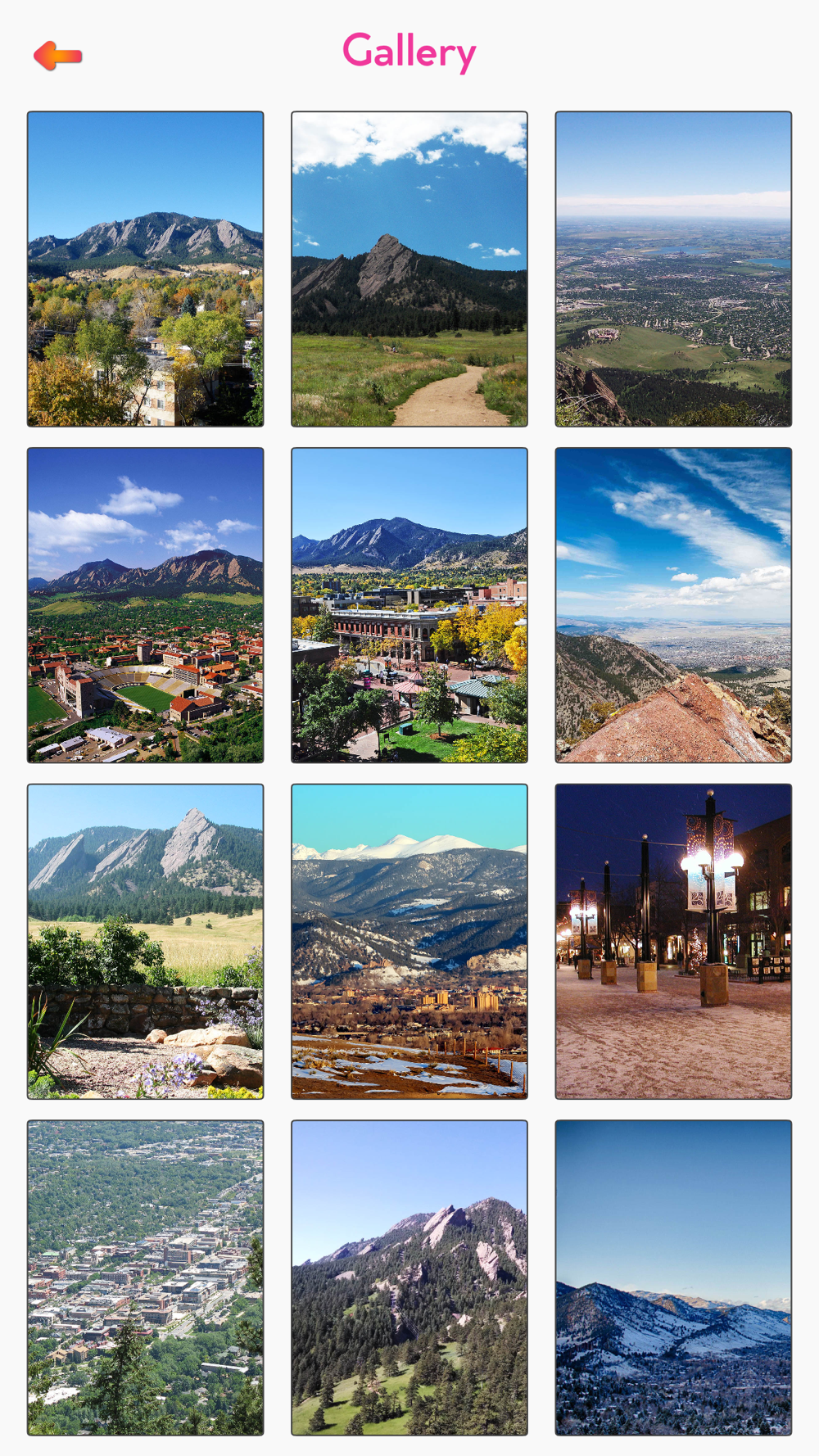The height and width of the screenshot is (1456, 819).
Task: Open the snowy peaks above city photo
Action: click(409, 942)
